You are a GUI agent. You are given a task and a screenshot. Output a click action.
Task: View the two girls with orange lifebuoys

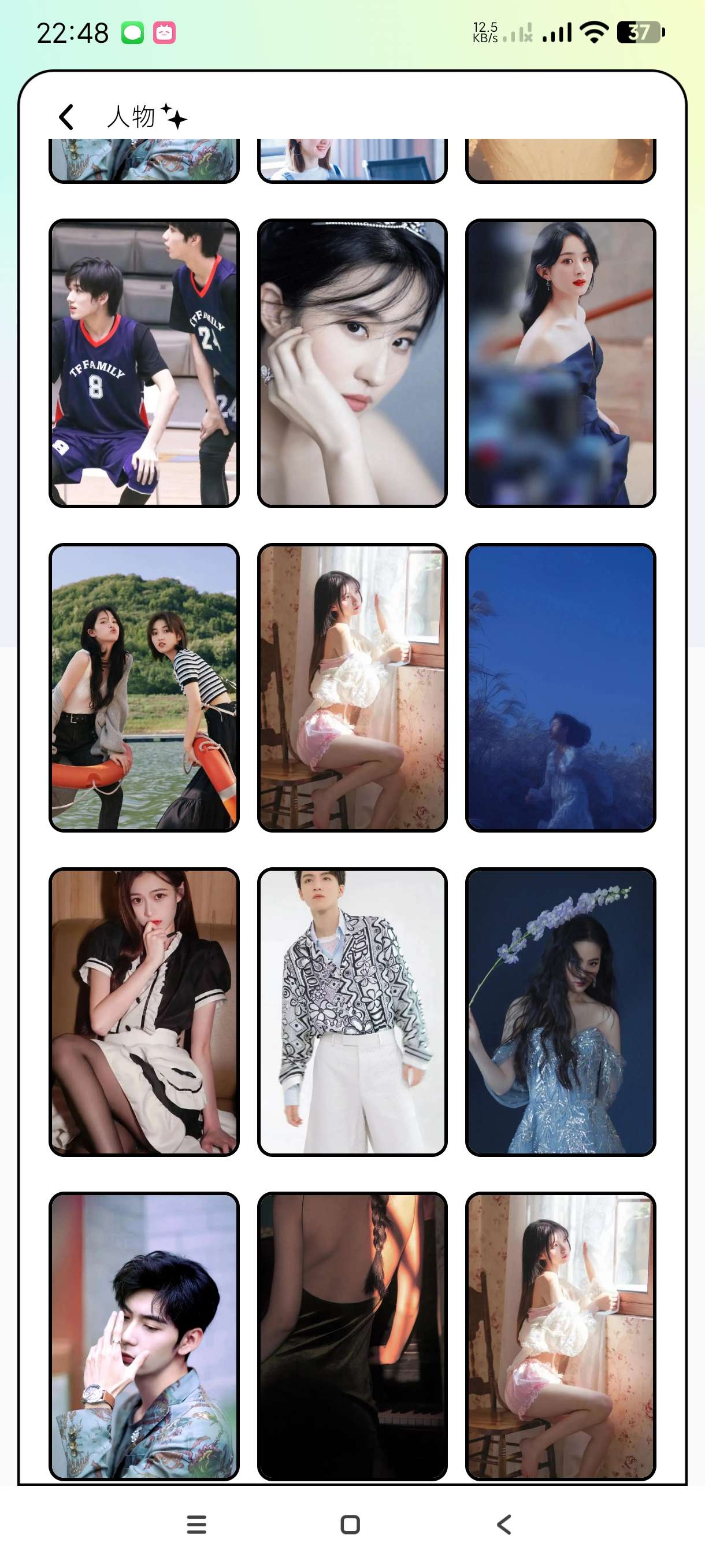144,688
